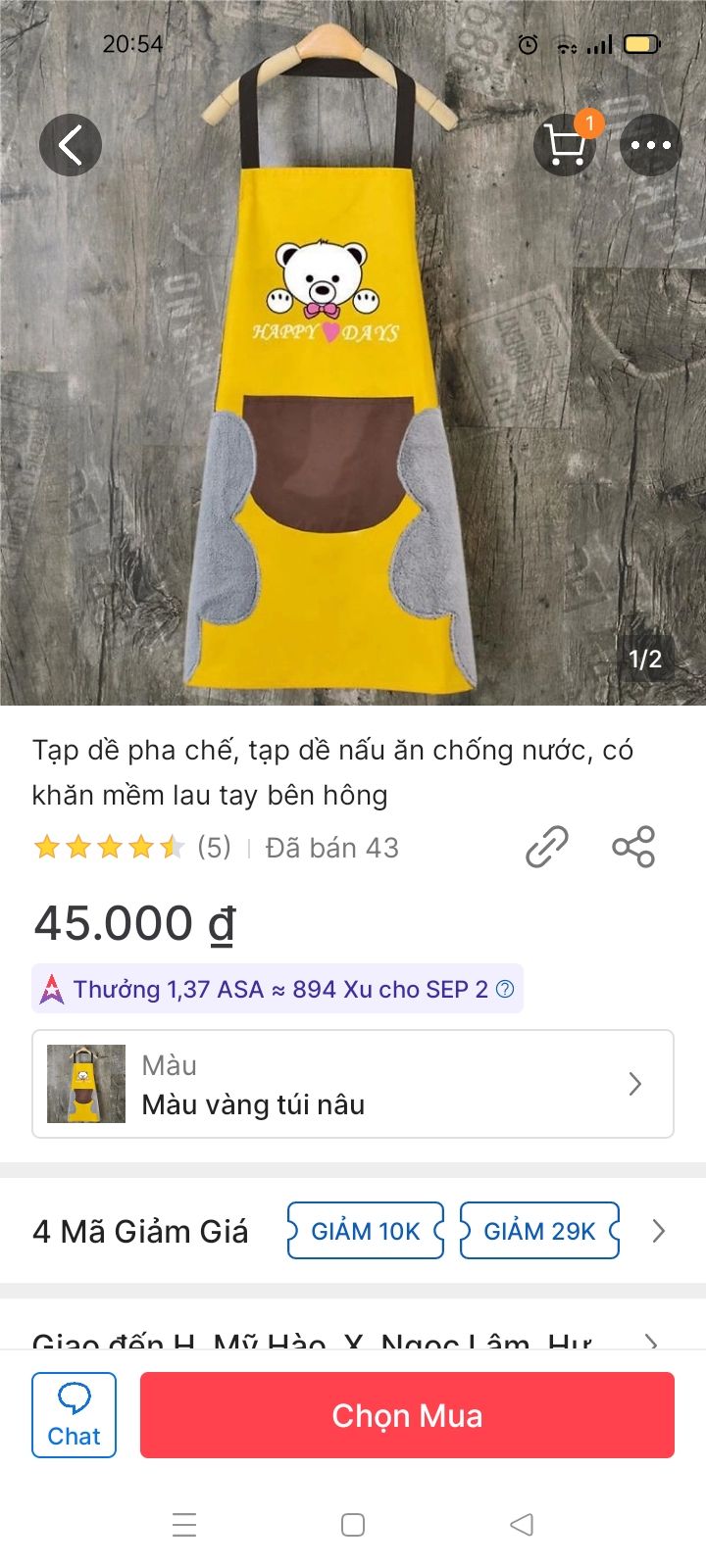Screen dimensions: 706x1568
Task: Expand the Màu color variant selector
Action: pos(635,1084)
